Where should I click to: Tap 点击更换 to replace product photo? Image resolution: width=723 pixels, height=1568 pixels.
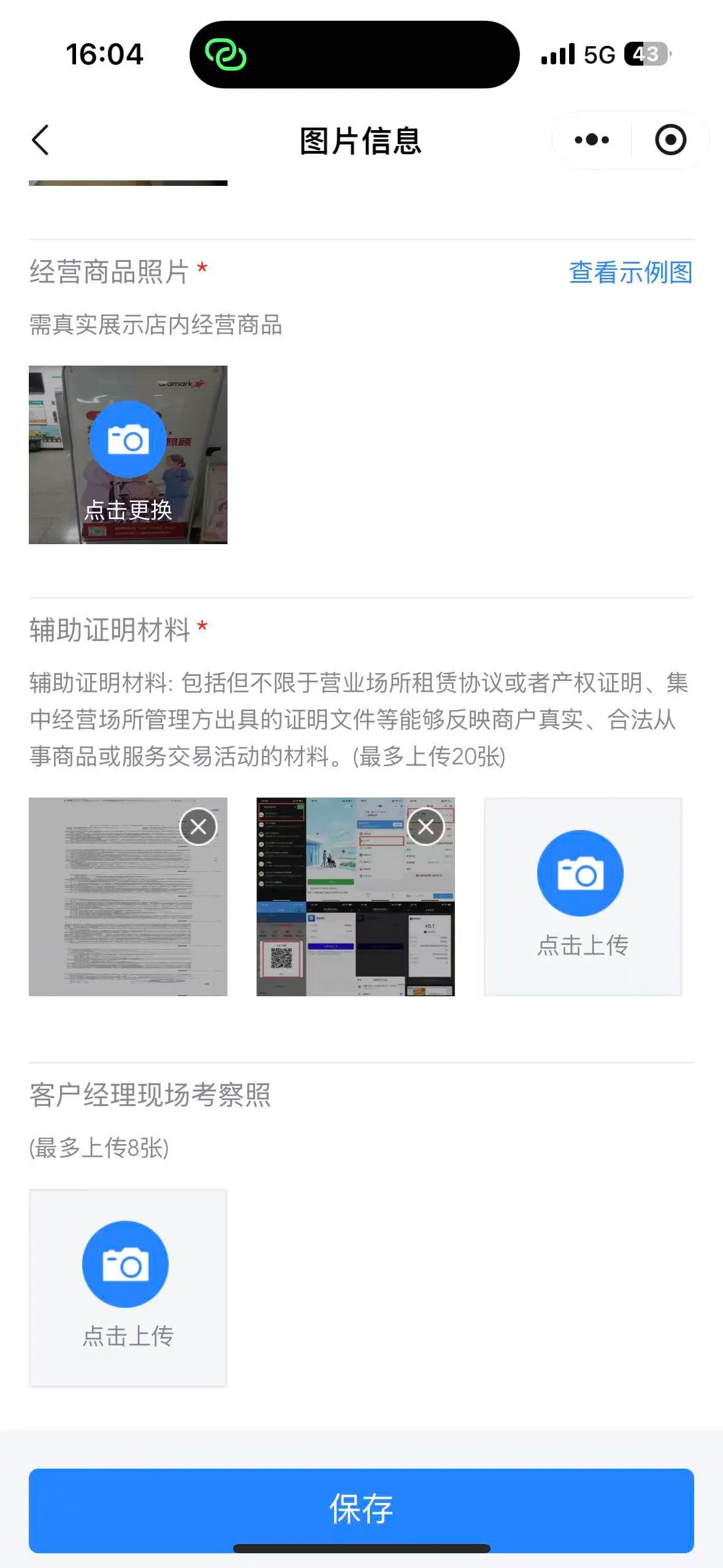128,455
